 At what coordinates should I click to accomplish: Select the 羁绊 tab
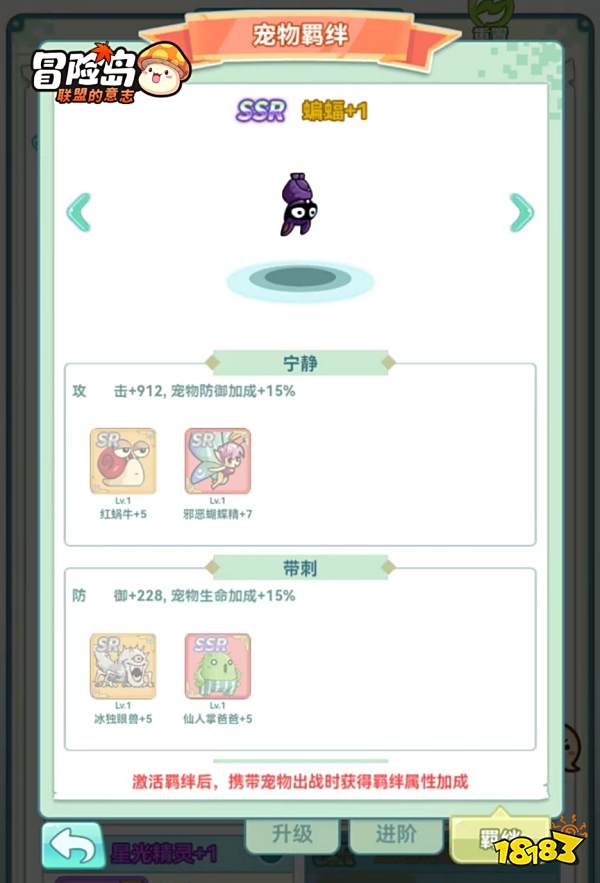tap(497, 834)
